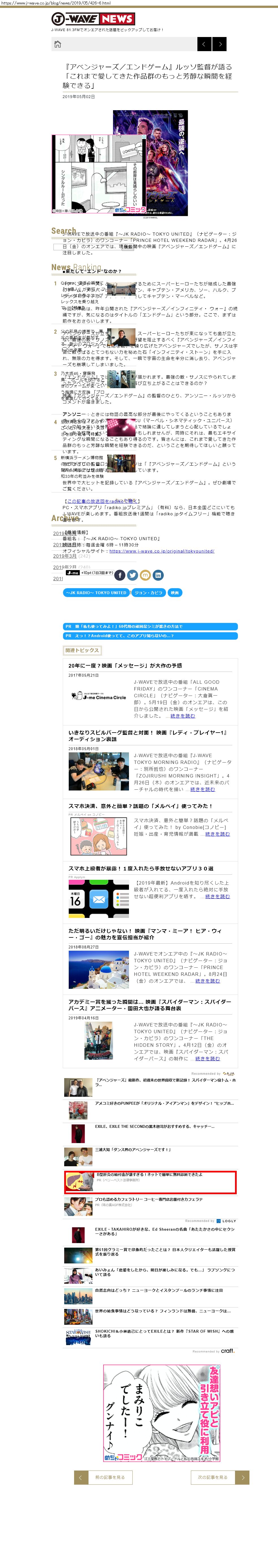
Task: Share this article on Twitter
Action: pos(132,575)
